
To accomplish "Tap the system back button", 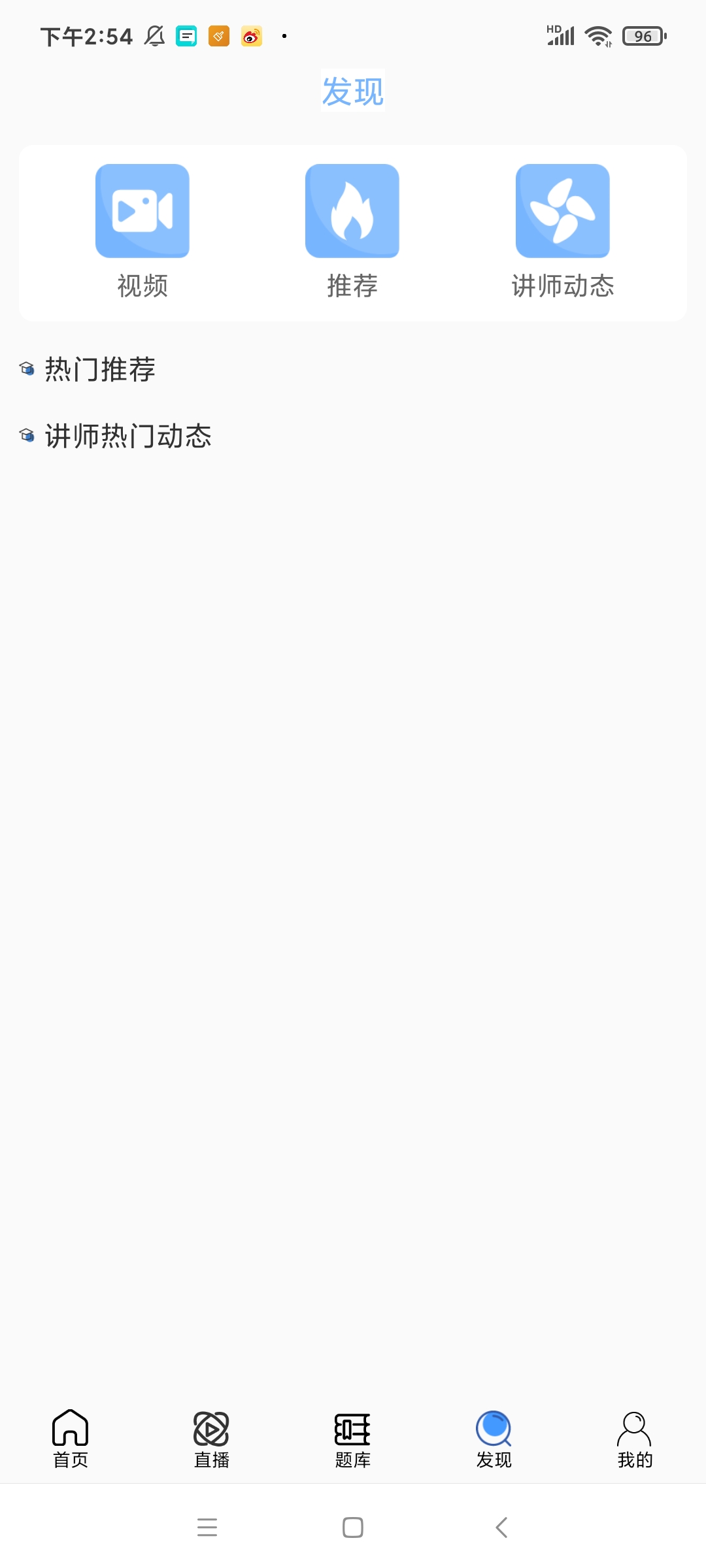I will 501,1527.
